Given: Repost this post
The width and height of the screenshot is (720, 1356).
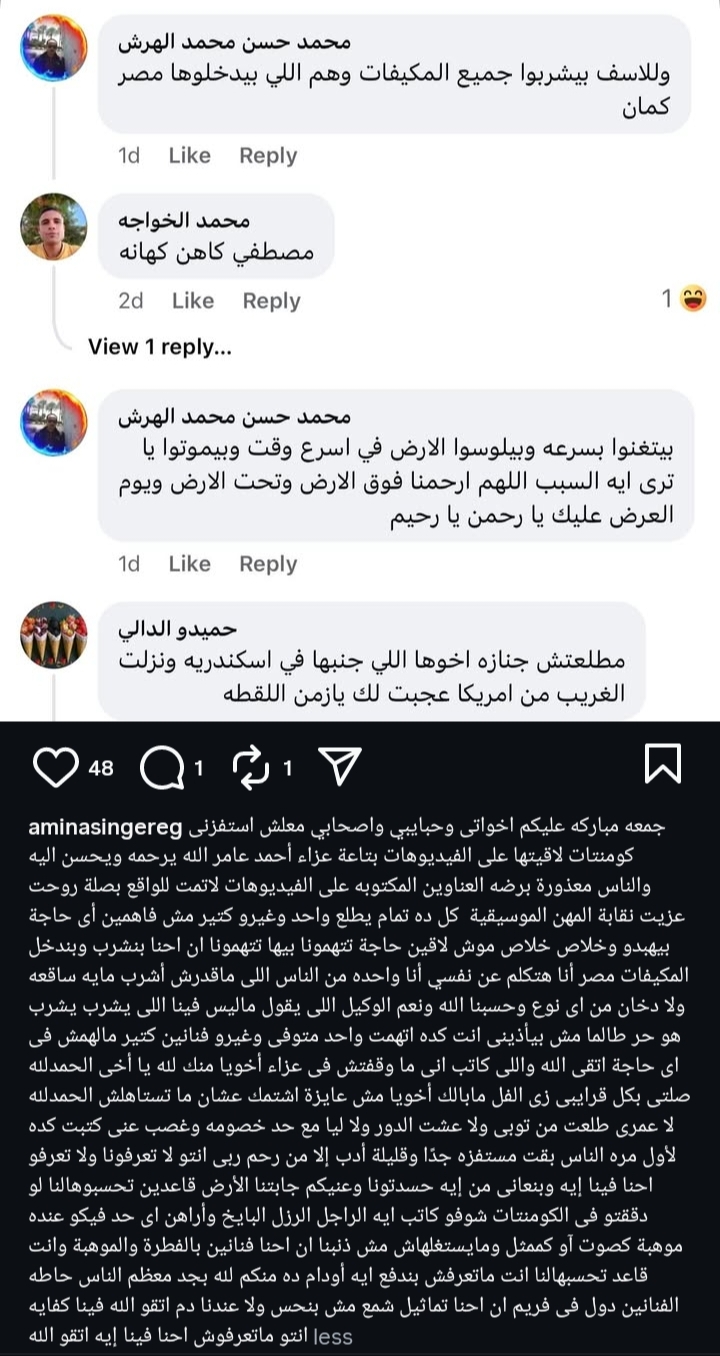Looking at the screenshot, I should pyautogui.click(x=251, y=767).
